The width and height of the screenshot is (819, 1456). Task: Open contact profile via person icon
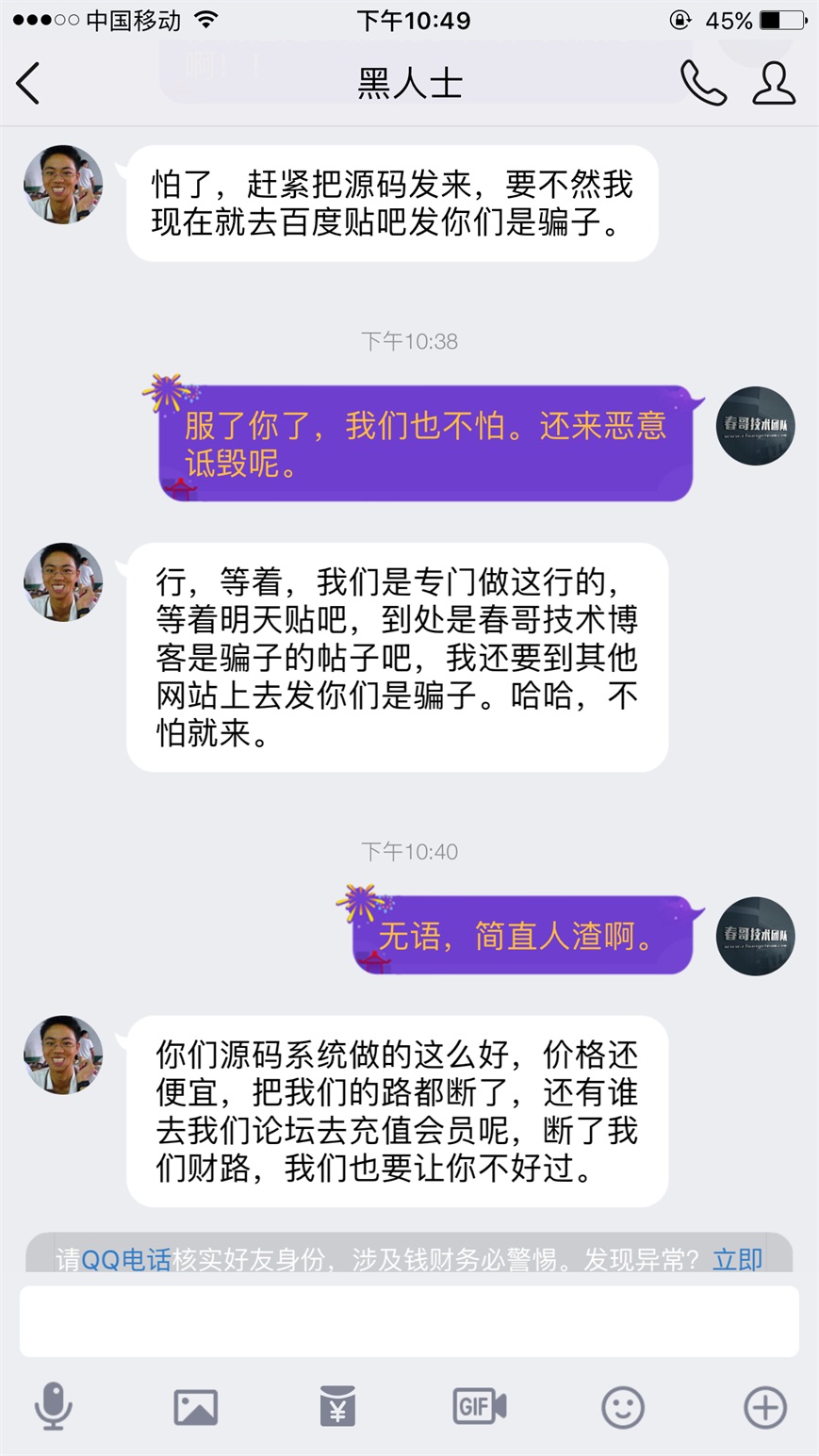point(775,83)
